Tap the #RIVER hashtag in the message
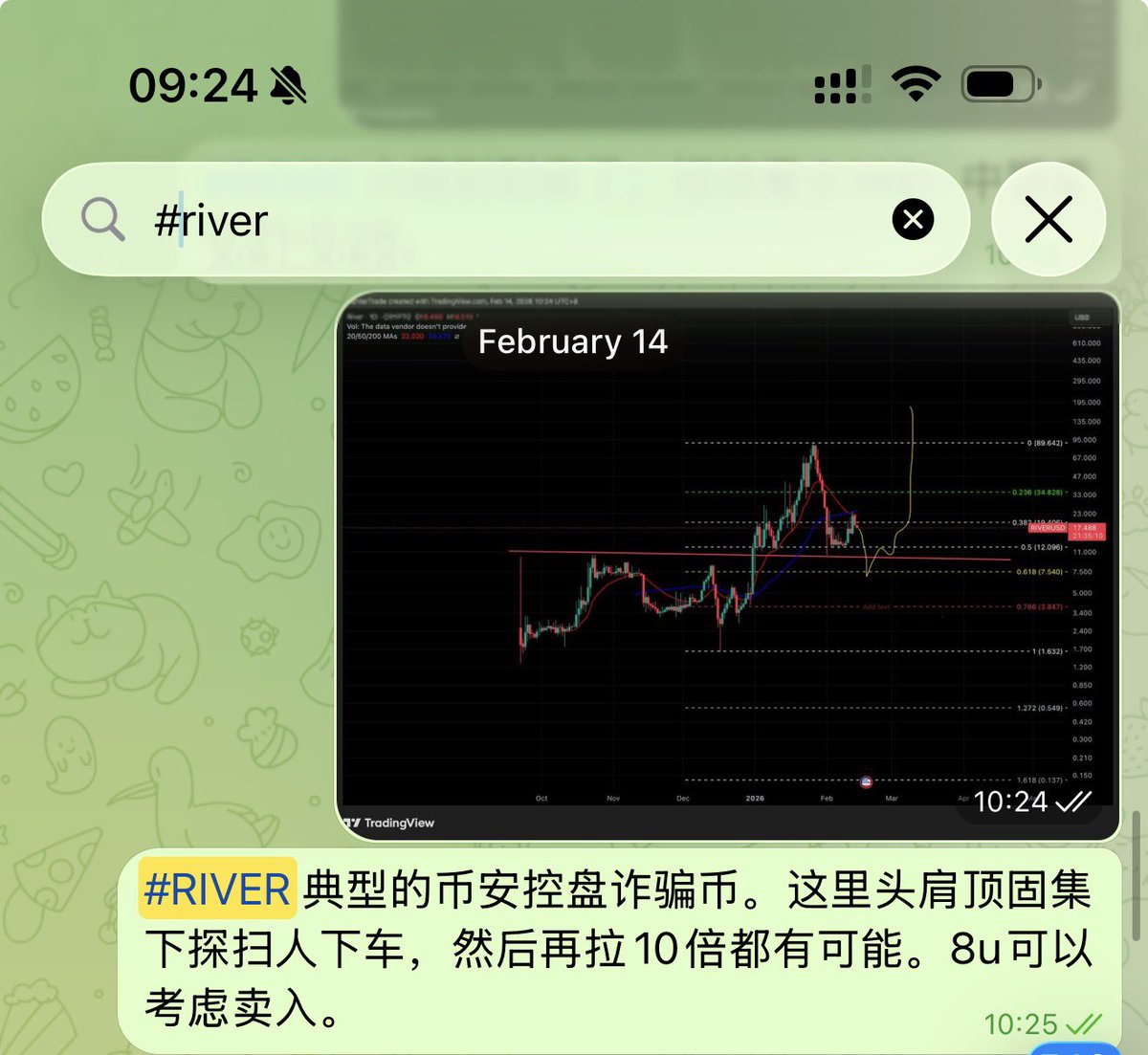Screen dimensions: 1148x1055 pos(217,890)
